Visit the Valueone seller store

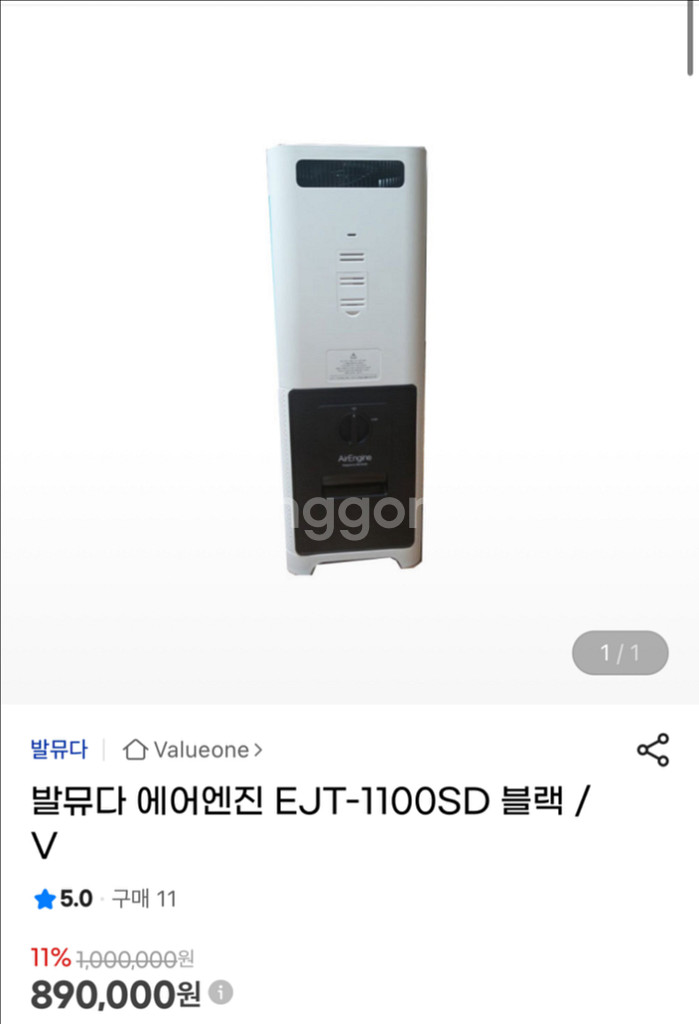pyautogui.click(x=193, y=749)
